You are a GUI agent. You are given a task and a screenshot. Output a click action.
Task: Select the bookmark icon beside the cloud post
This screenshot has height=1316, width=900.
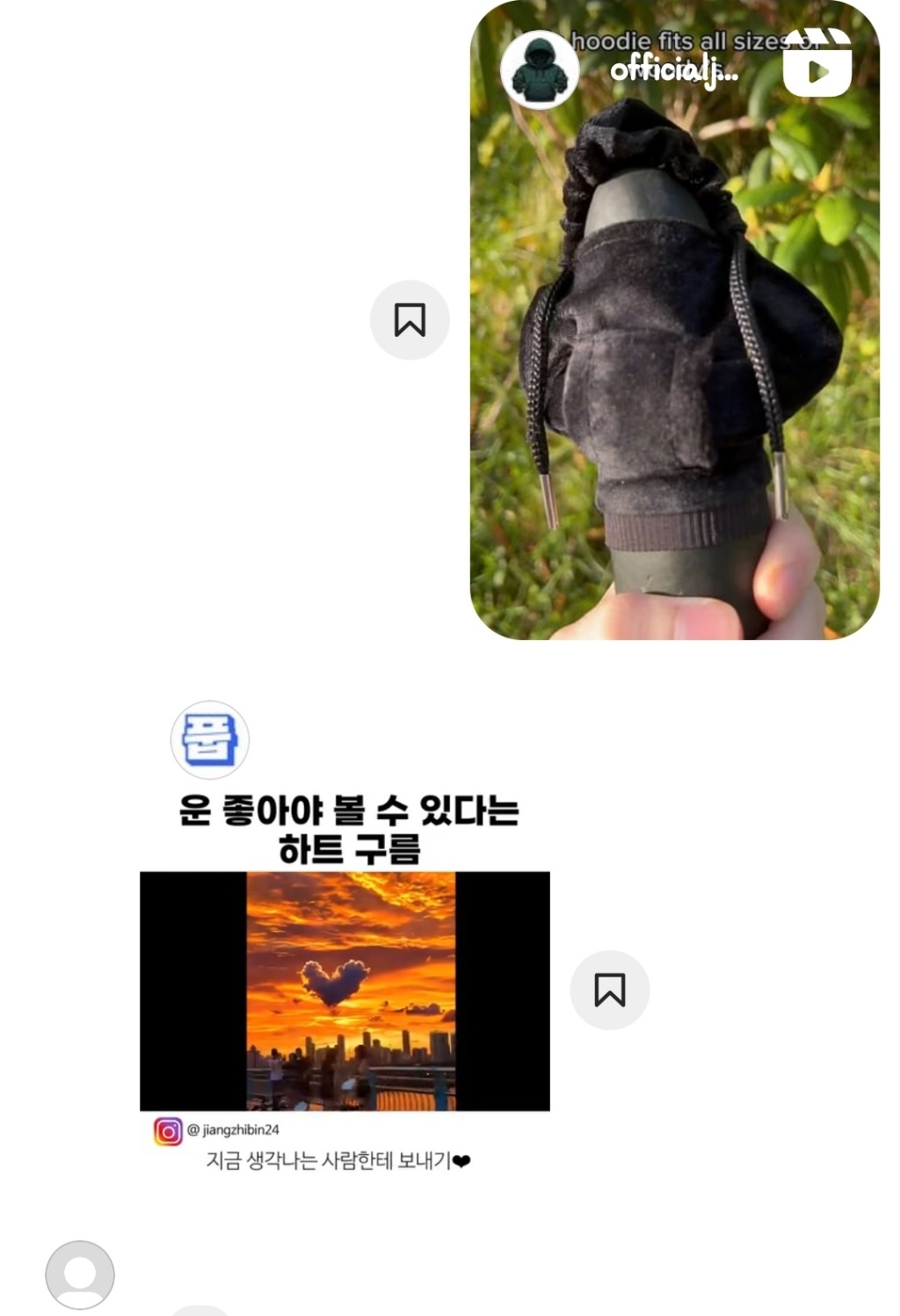pyautogui.click(x=611, y=990)
